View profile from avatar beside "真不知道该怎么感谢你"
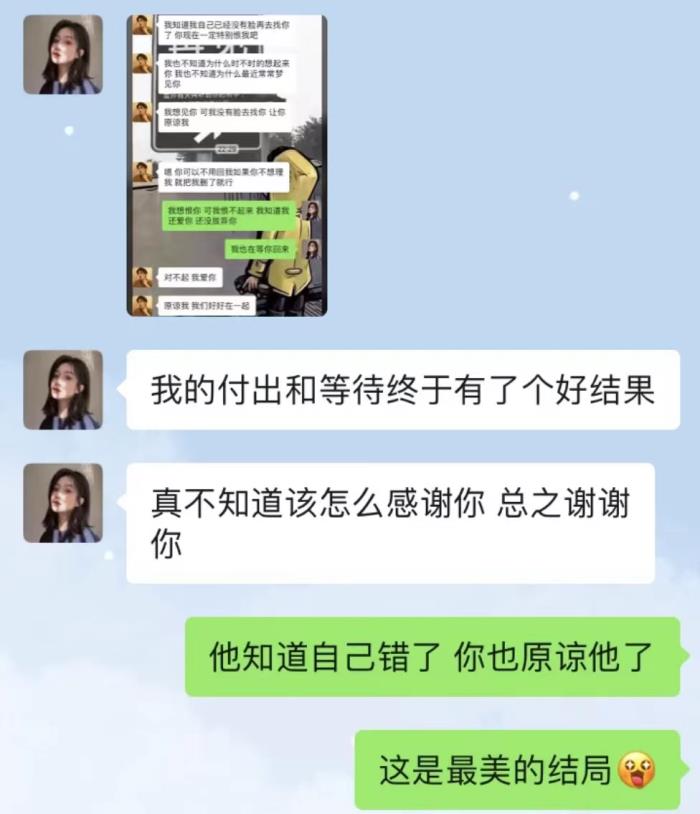 tap(63, 503)
